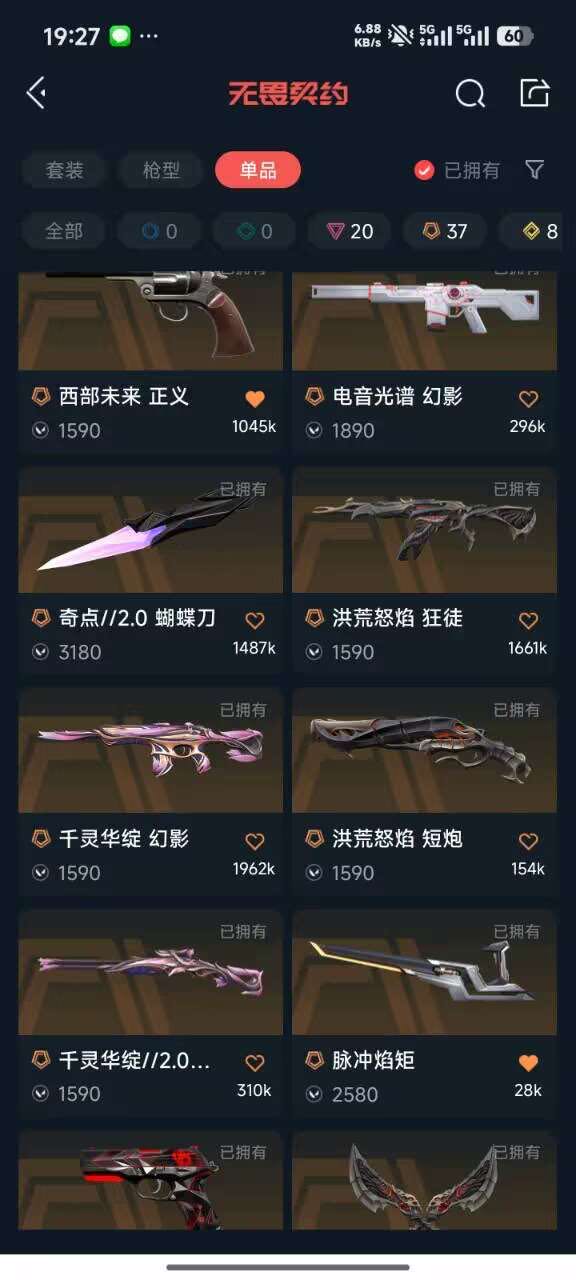Filter by the yellow tier chip showing 8
This screenshot has height=1280, width=576.
tap(540, 231)
